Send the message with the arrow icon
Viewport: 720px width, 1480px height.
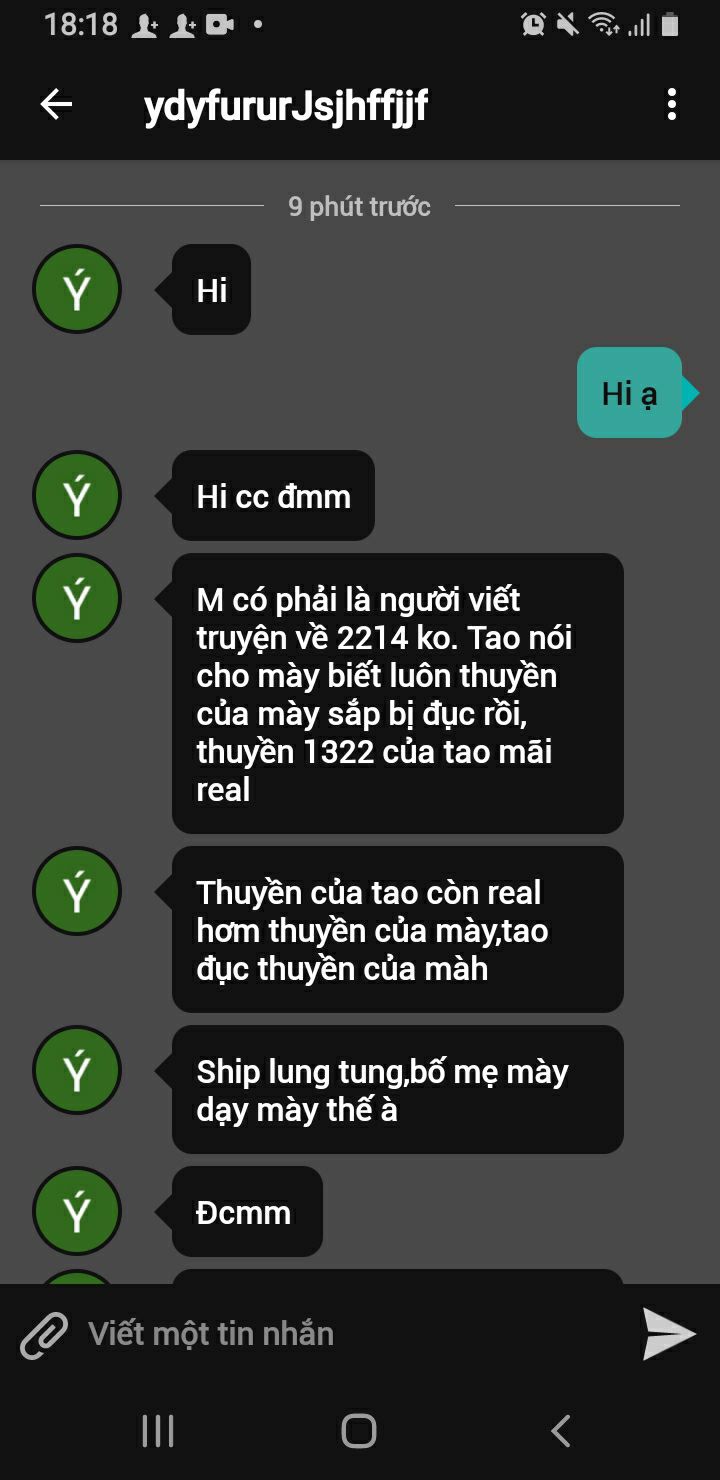pyautogui.click(x=668, y=1334)
